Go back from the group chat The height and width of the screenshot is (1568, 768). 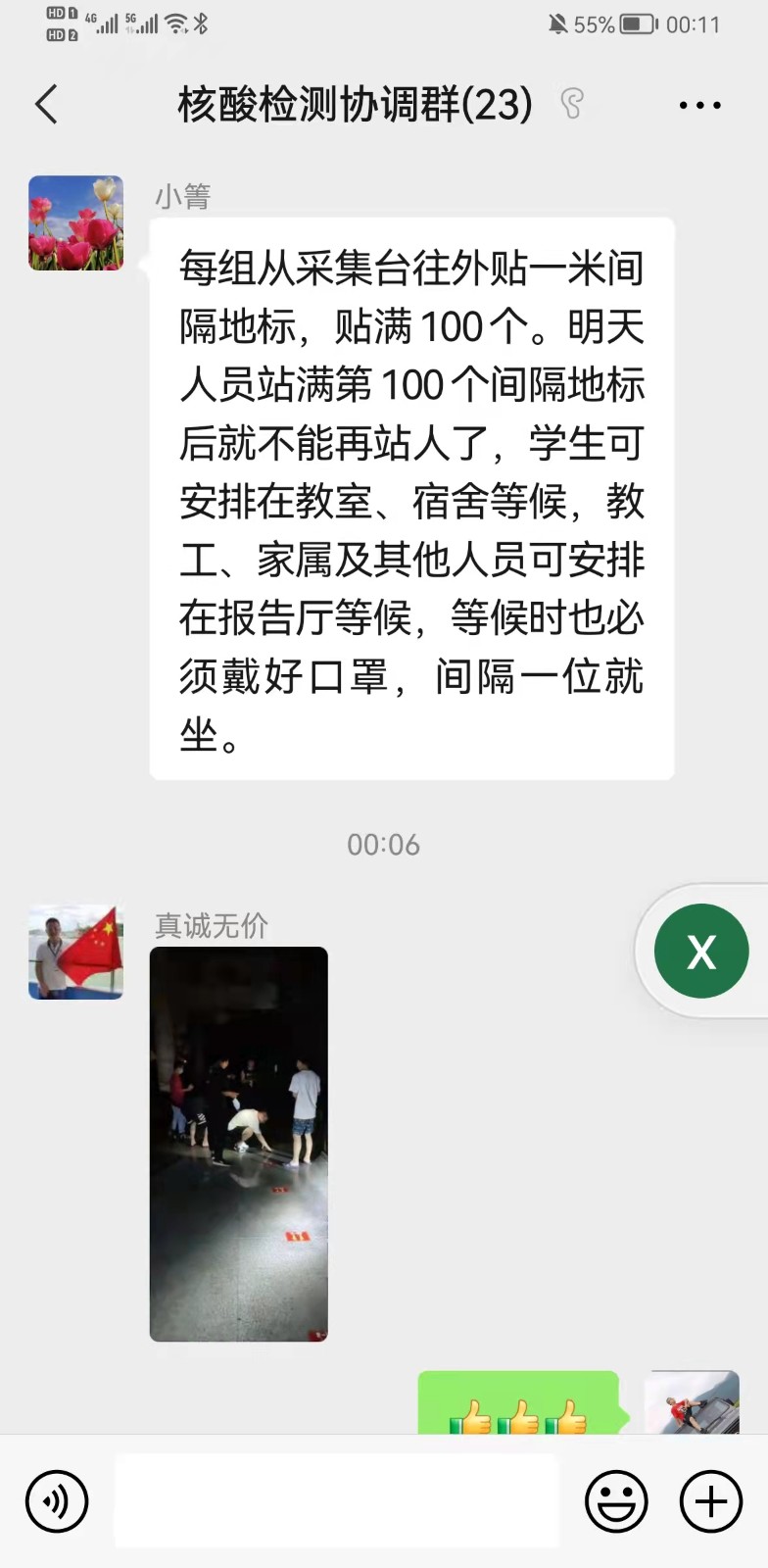point(46,104)
